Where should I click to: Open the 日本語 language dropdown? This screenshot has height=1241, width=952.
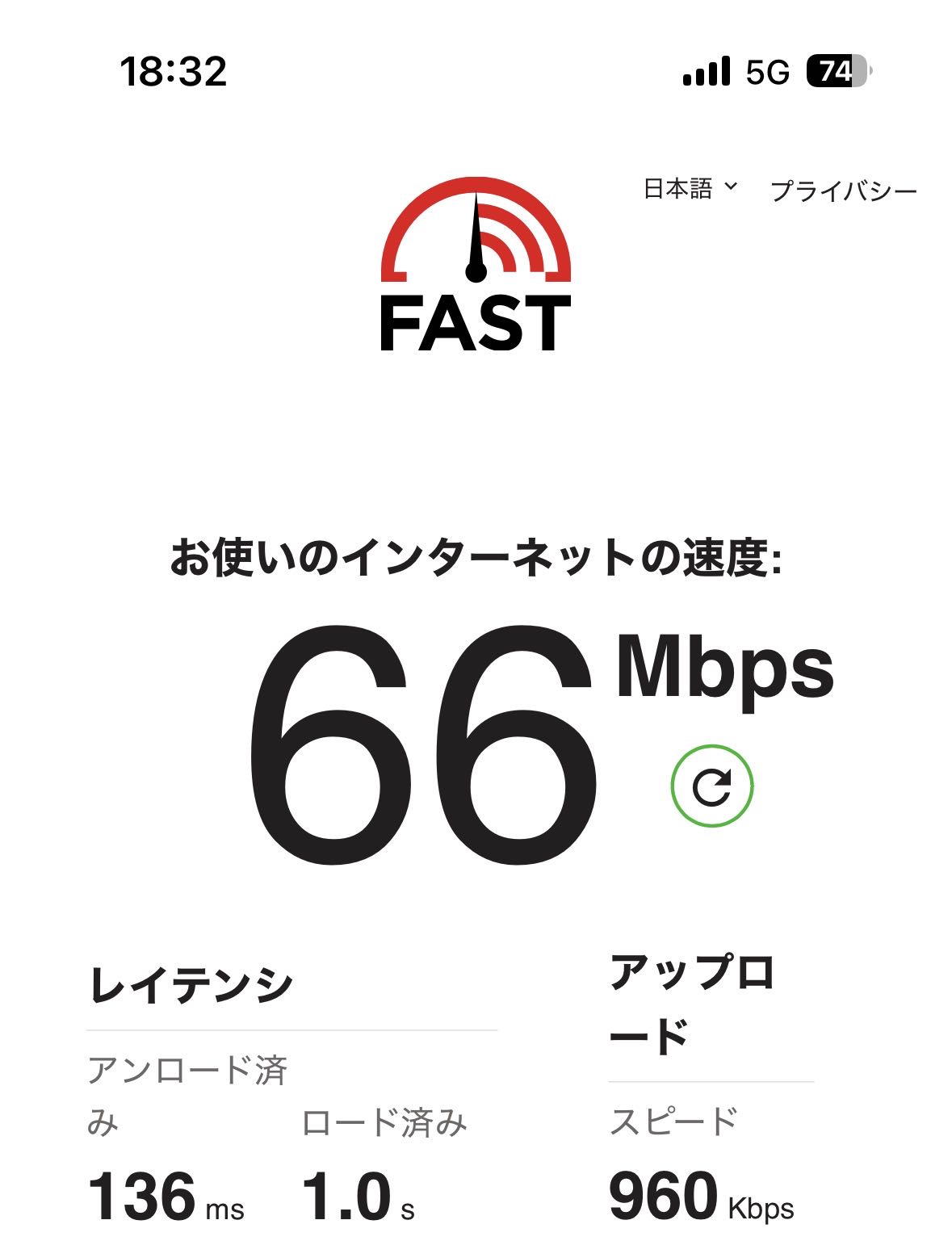690,189
